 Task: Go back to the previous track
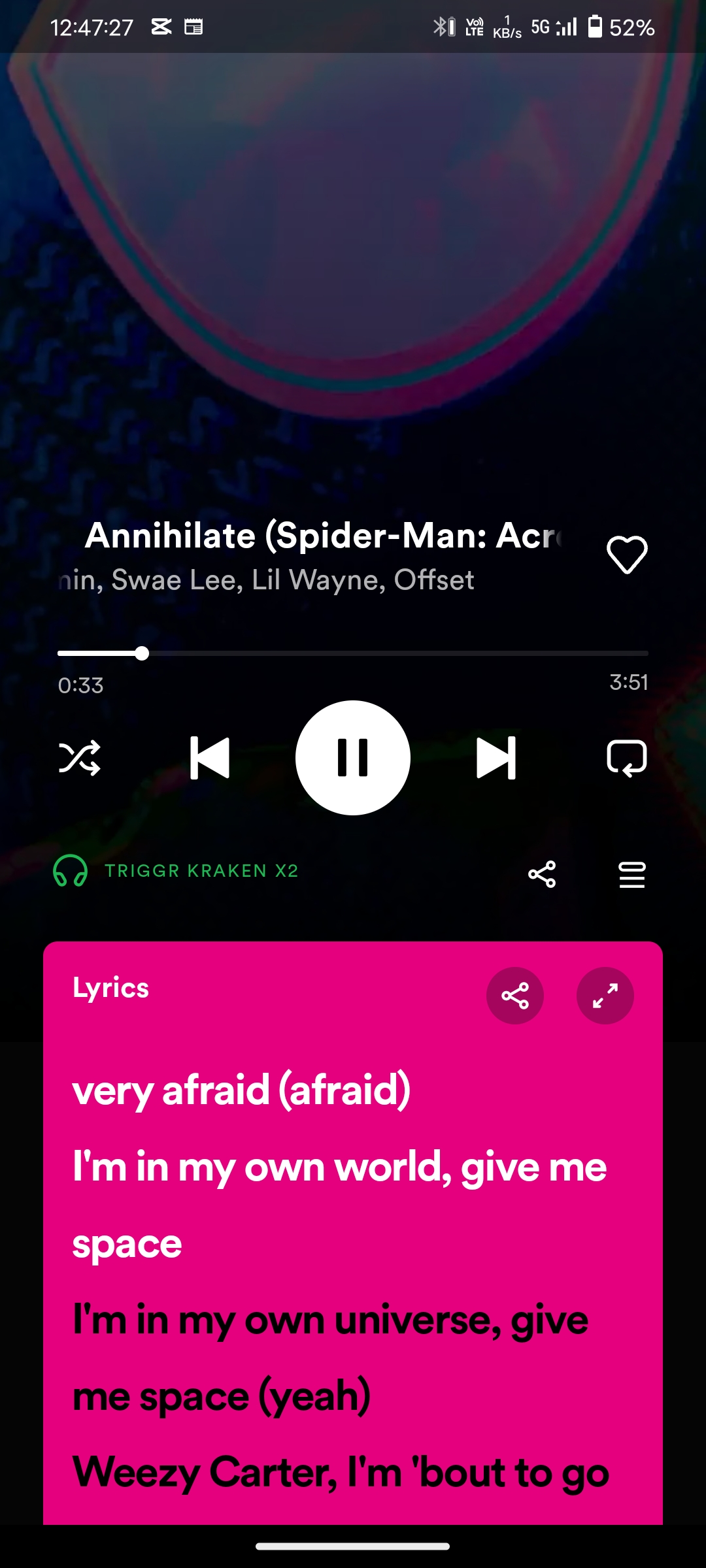(210, 758)
